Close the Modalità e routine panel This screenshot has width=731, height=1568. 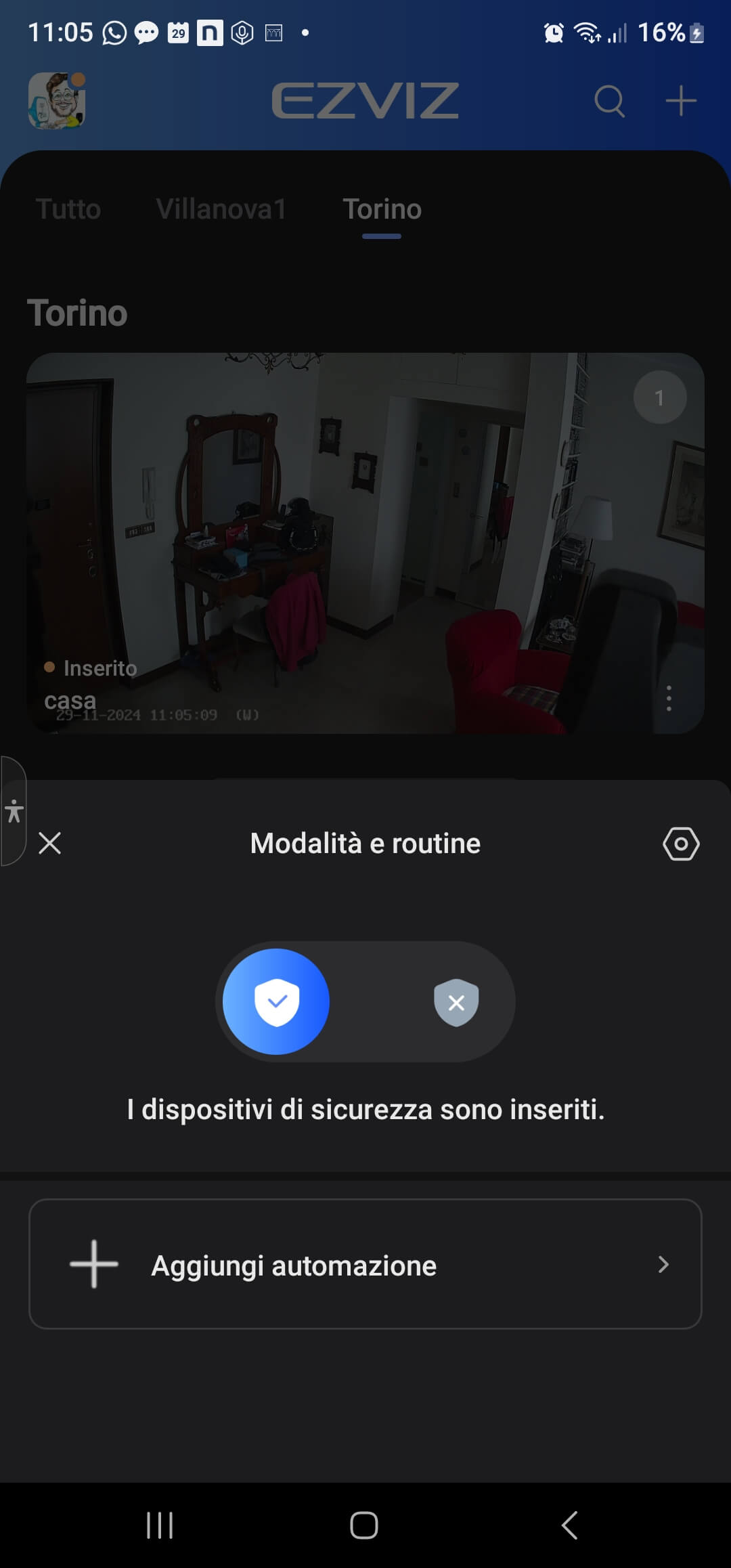pyautogui.click(x=49, y=844)
